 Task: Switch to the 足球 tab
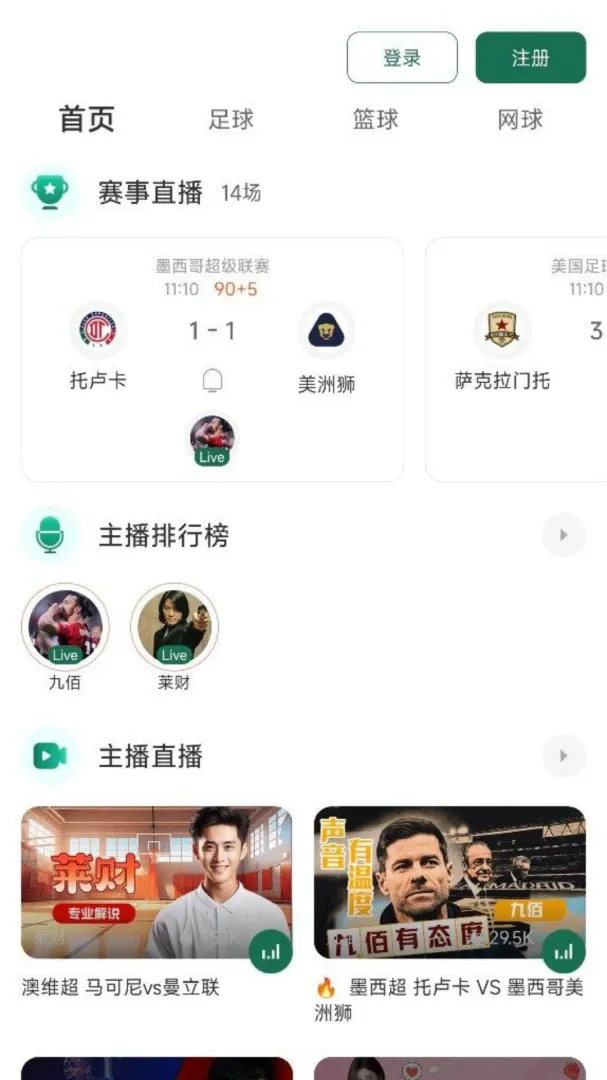pyautogui.click(x=232, y=120)
